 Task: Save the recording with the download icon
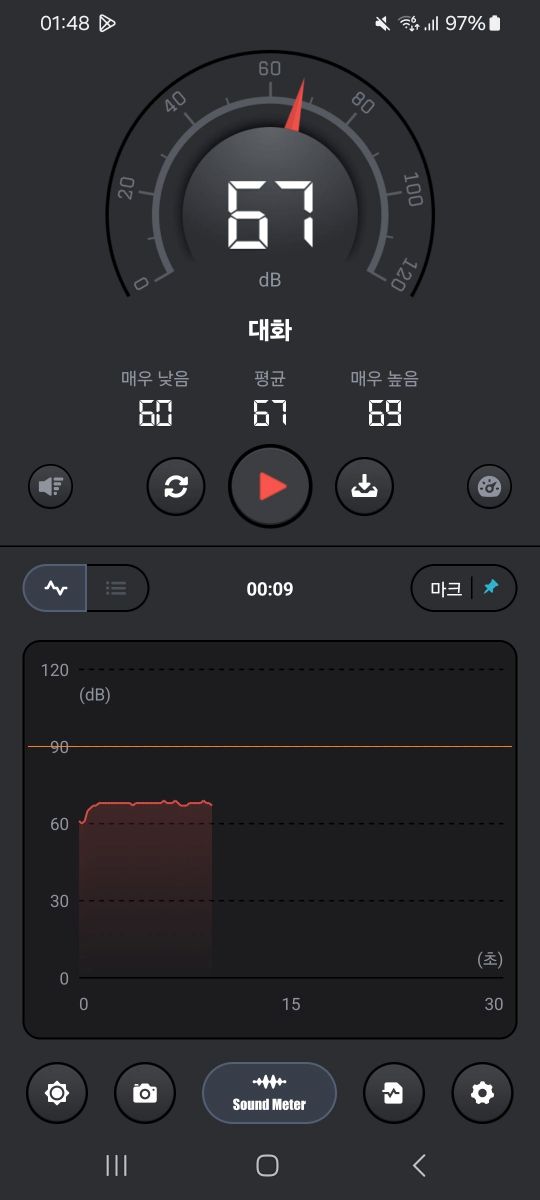click(x=365, y=487)
